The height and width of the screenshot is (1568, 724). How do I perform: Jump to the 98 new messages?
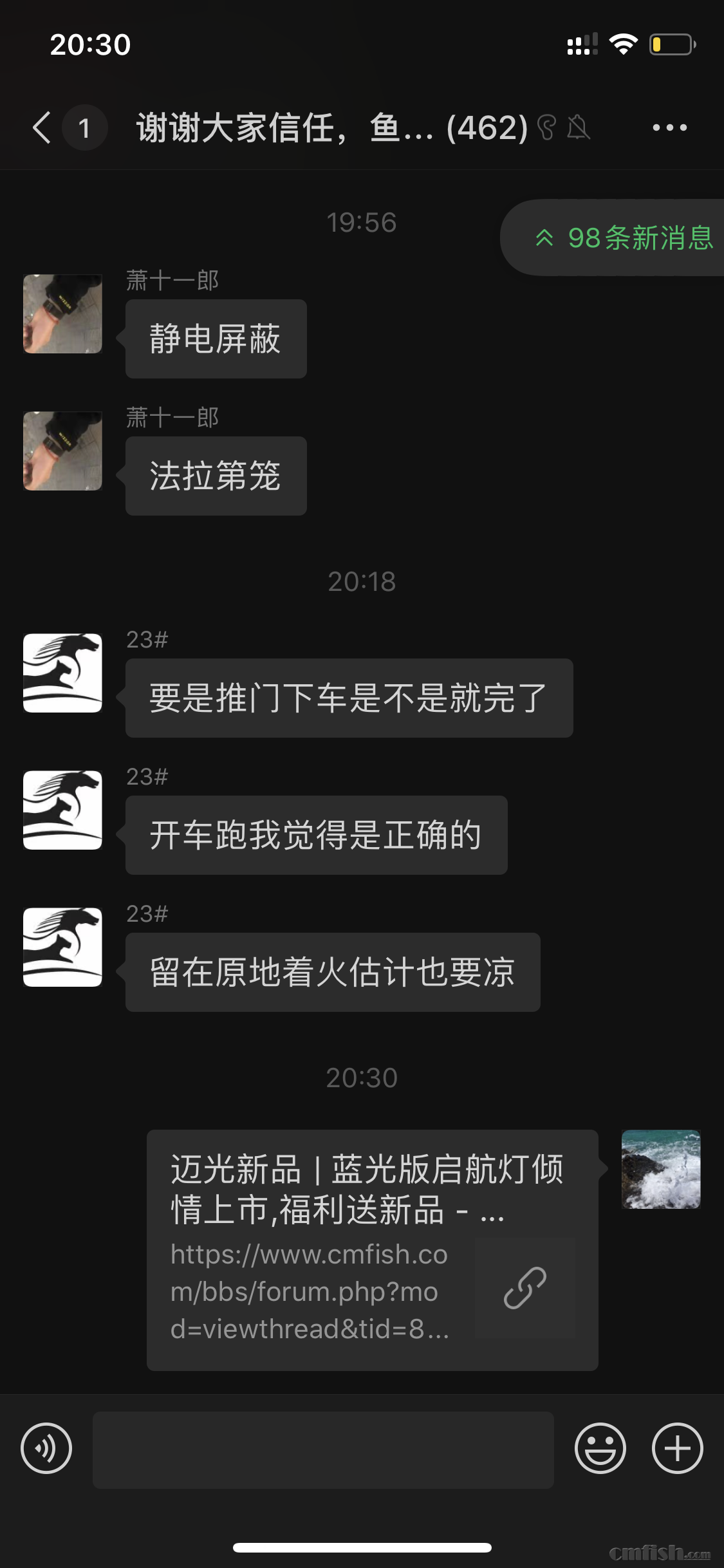click(x=623, y=238)
